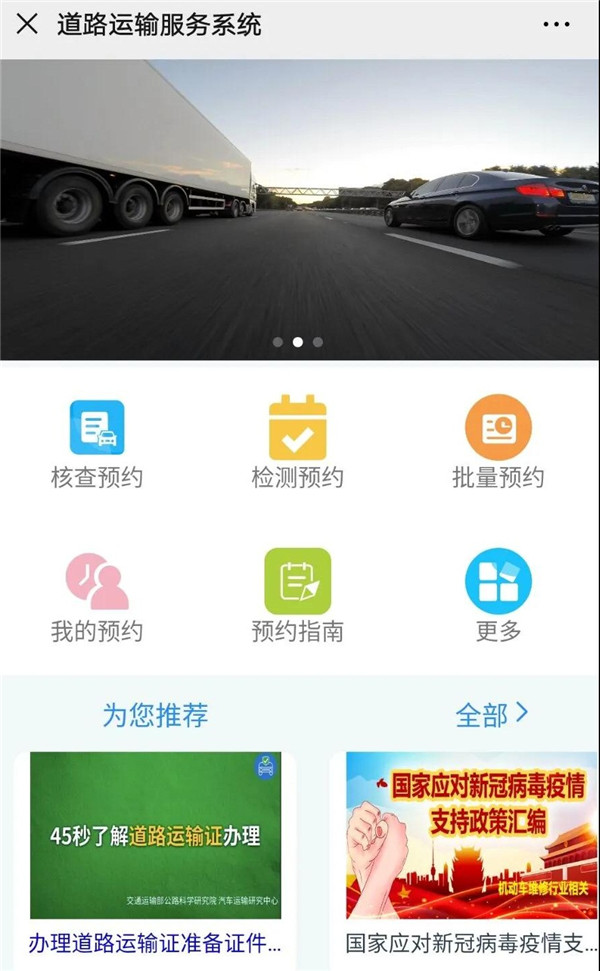600x971 pixels.
Task: View 我的预约
Action: click(x=97, y=596)
